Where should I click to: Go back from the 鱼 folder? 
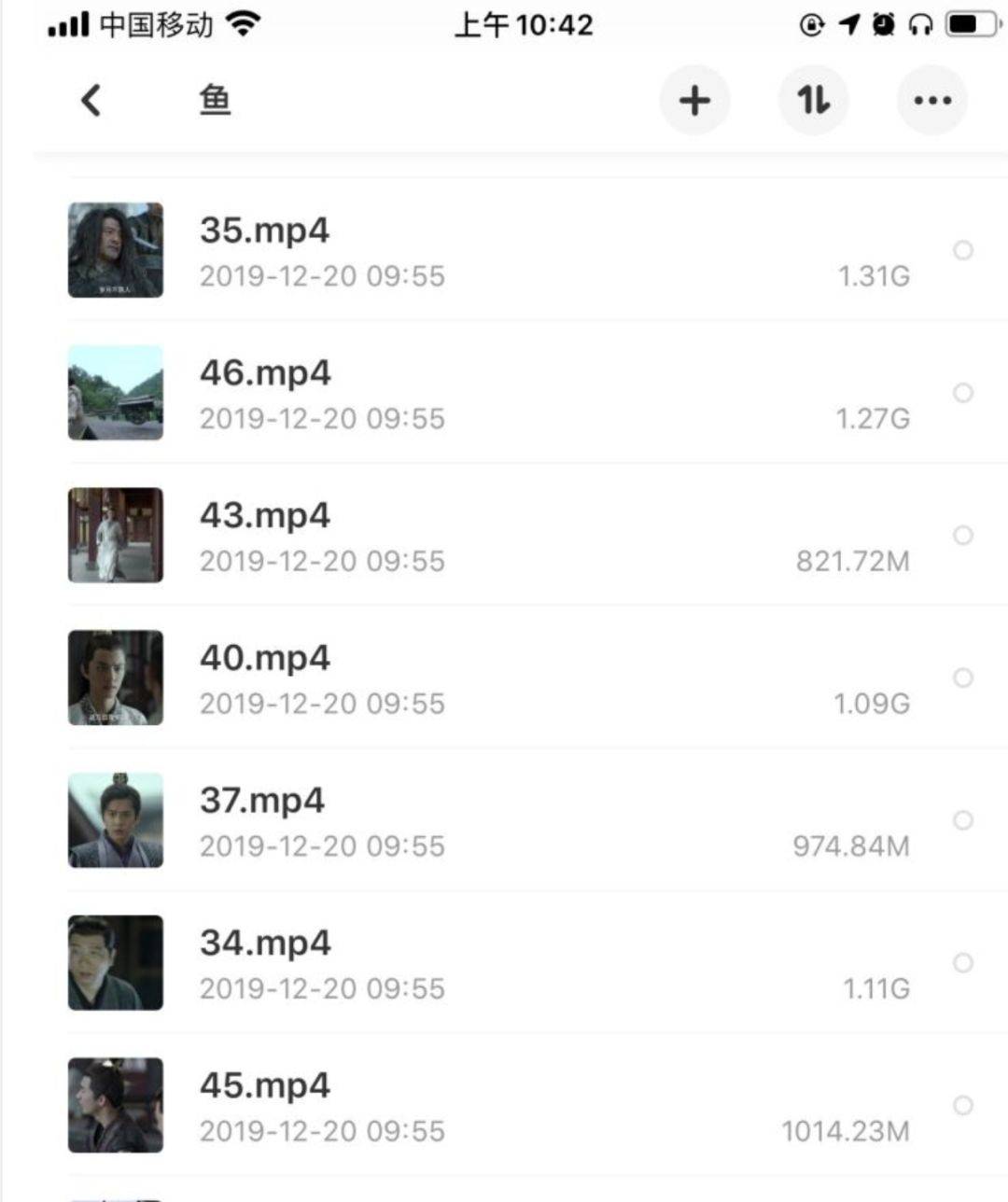coord(91,100)
